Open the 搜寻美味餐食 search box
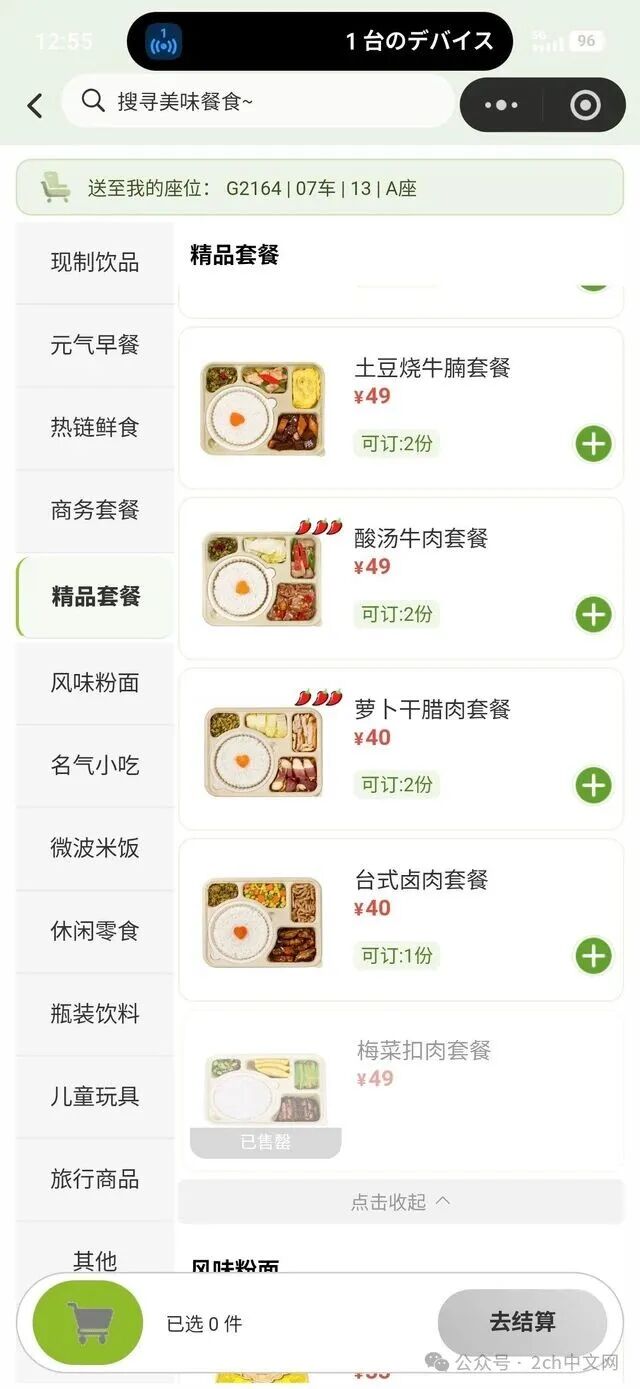This screenshot has width=640, height=1389. coord(258,101)
